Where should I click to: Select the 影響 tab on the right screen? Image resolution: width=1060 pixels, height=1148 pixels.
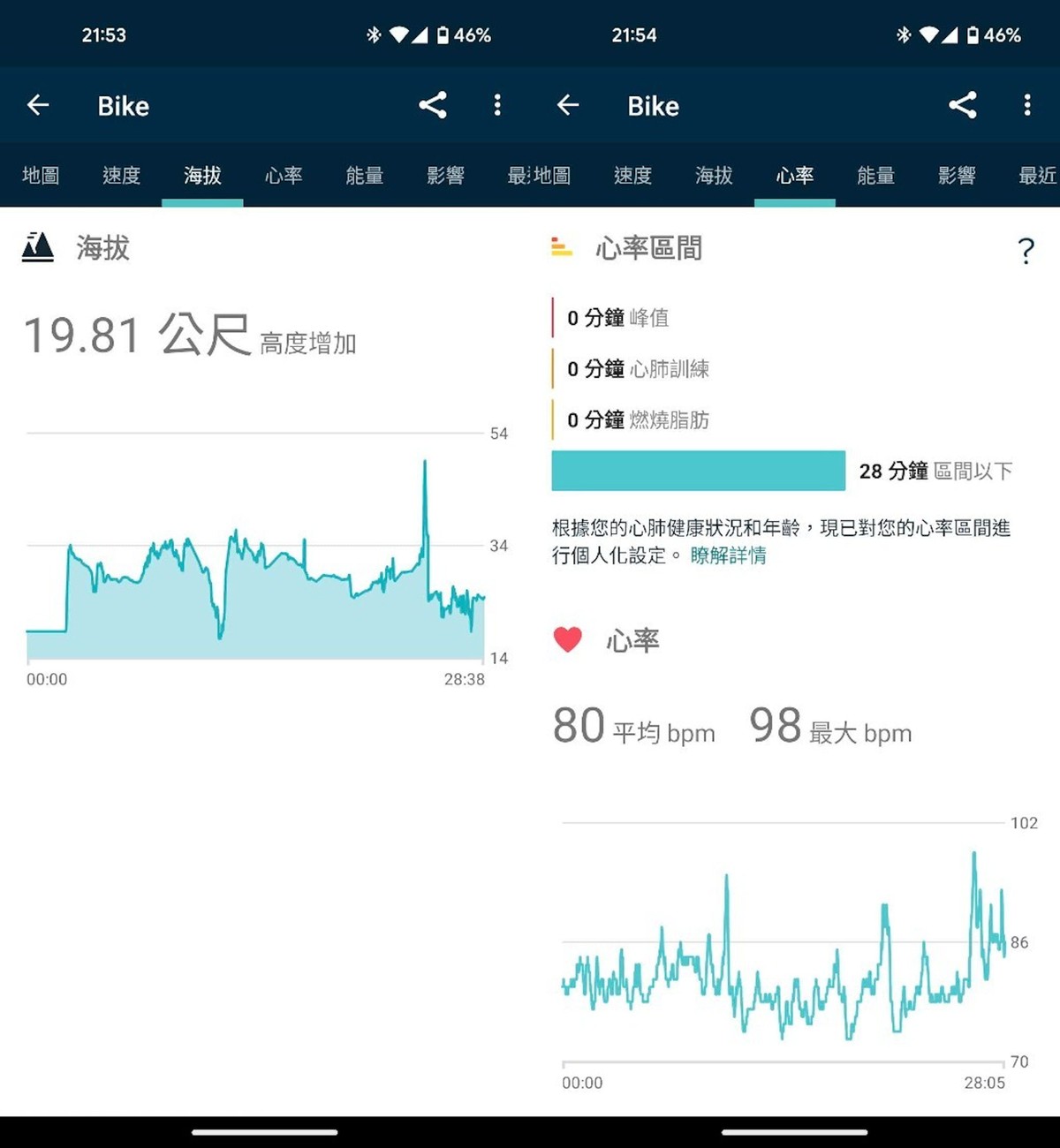(x=958, y=176)
